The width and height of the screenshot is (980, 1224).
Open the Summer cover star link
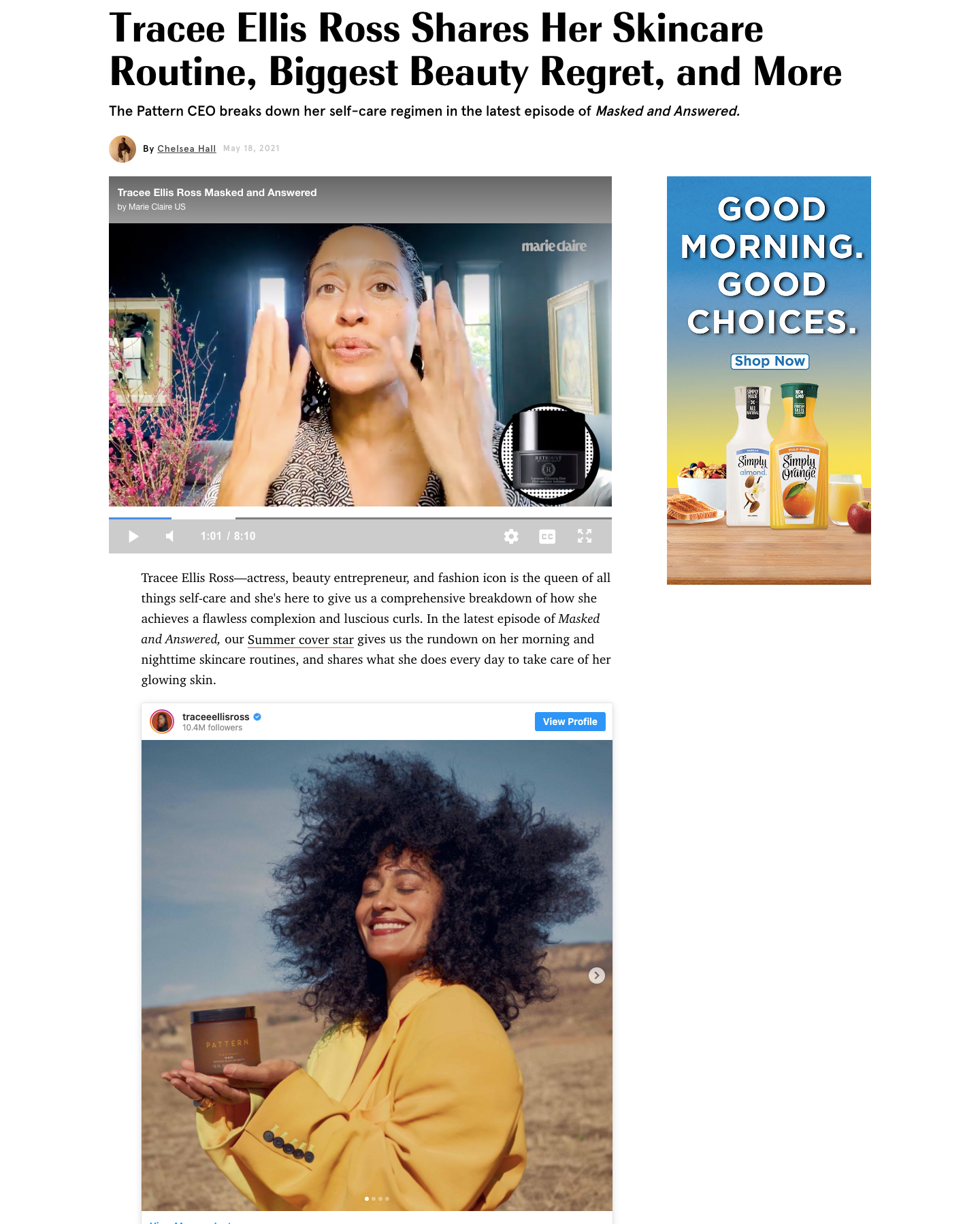point(300,639)
